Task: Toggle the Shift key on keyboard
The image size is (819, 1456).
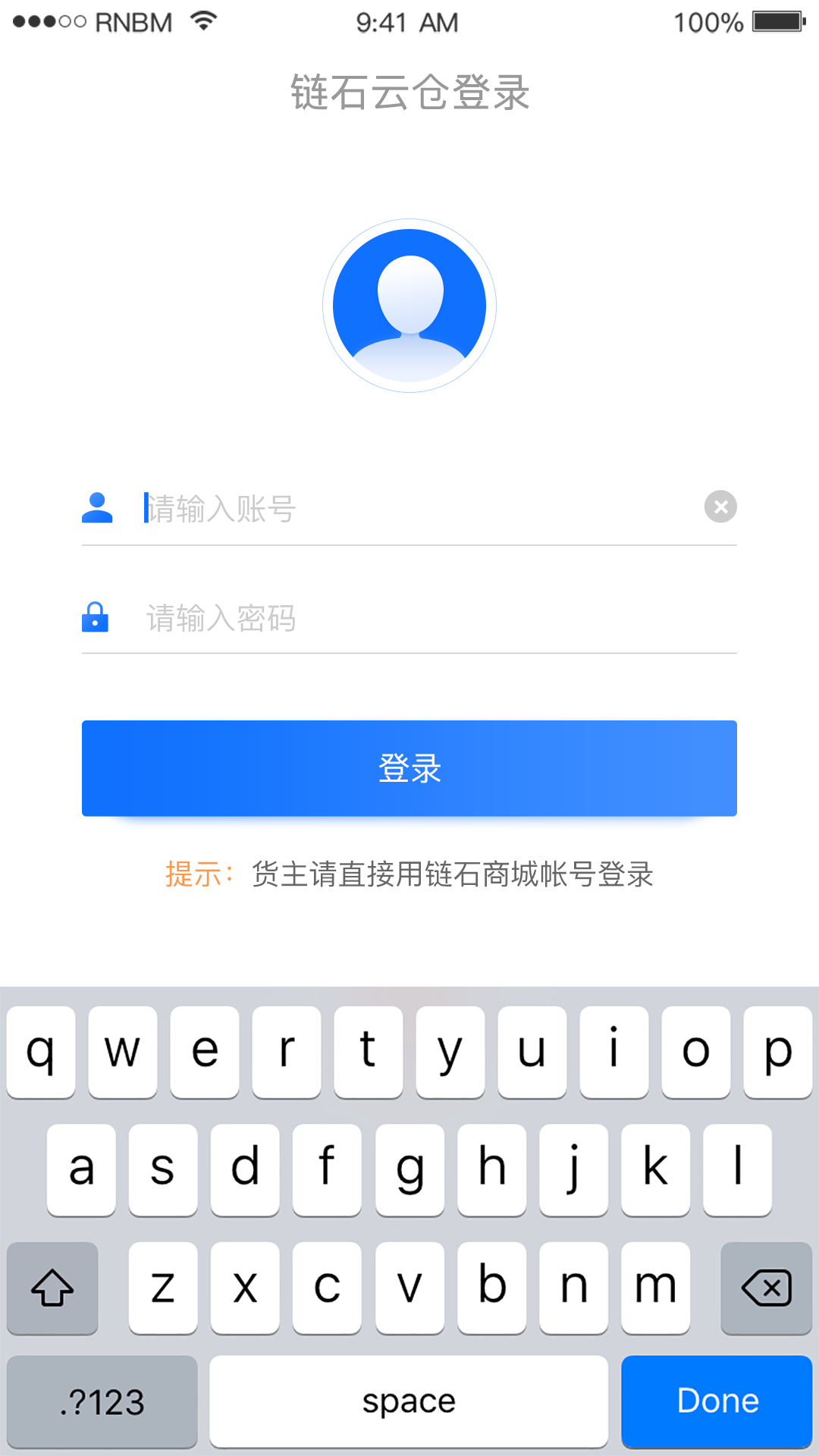Action: [52, 1288]
